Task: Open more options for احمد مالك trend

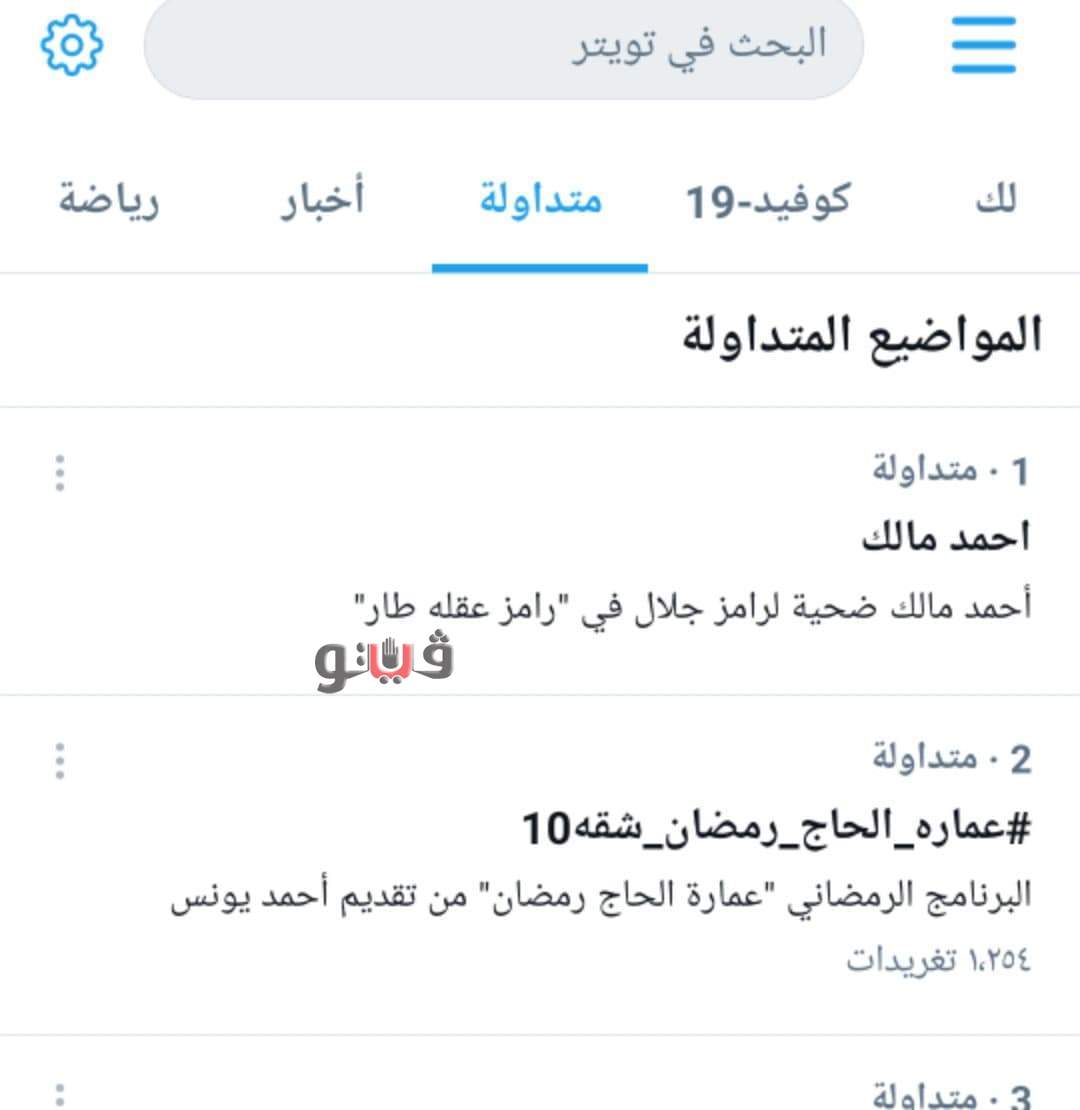Action: [x=60, y=472]
